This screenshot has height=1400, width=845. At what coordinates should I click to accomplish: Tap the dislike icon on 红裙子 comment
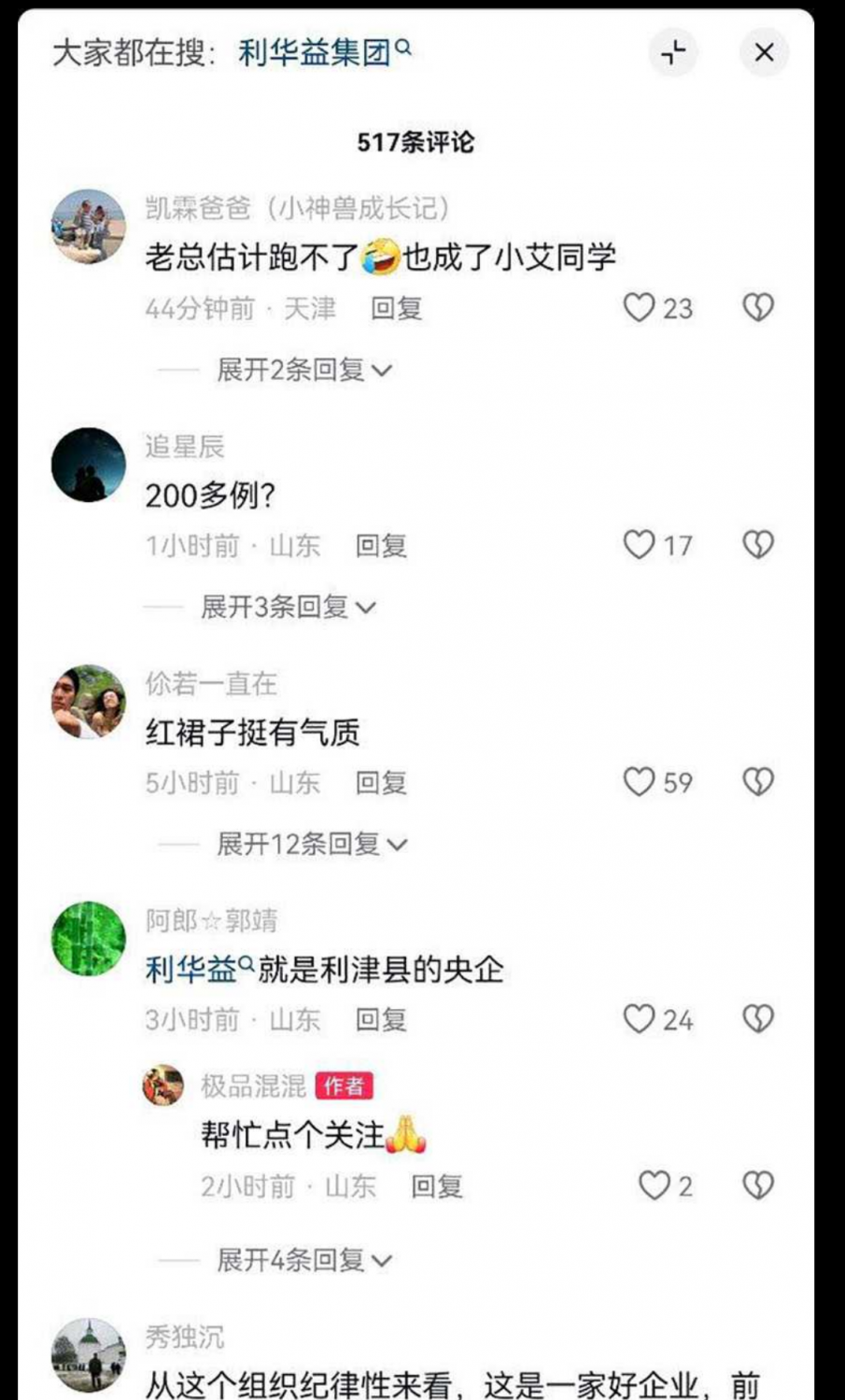(756, 782)
